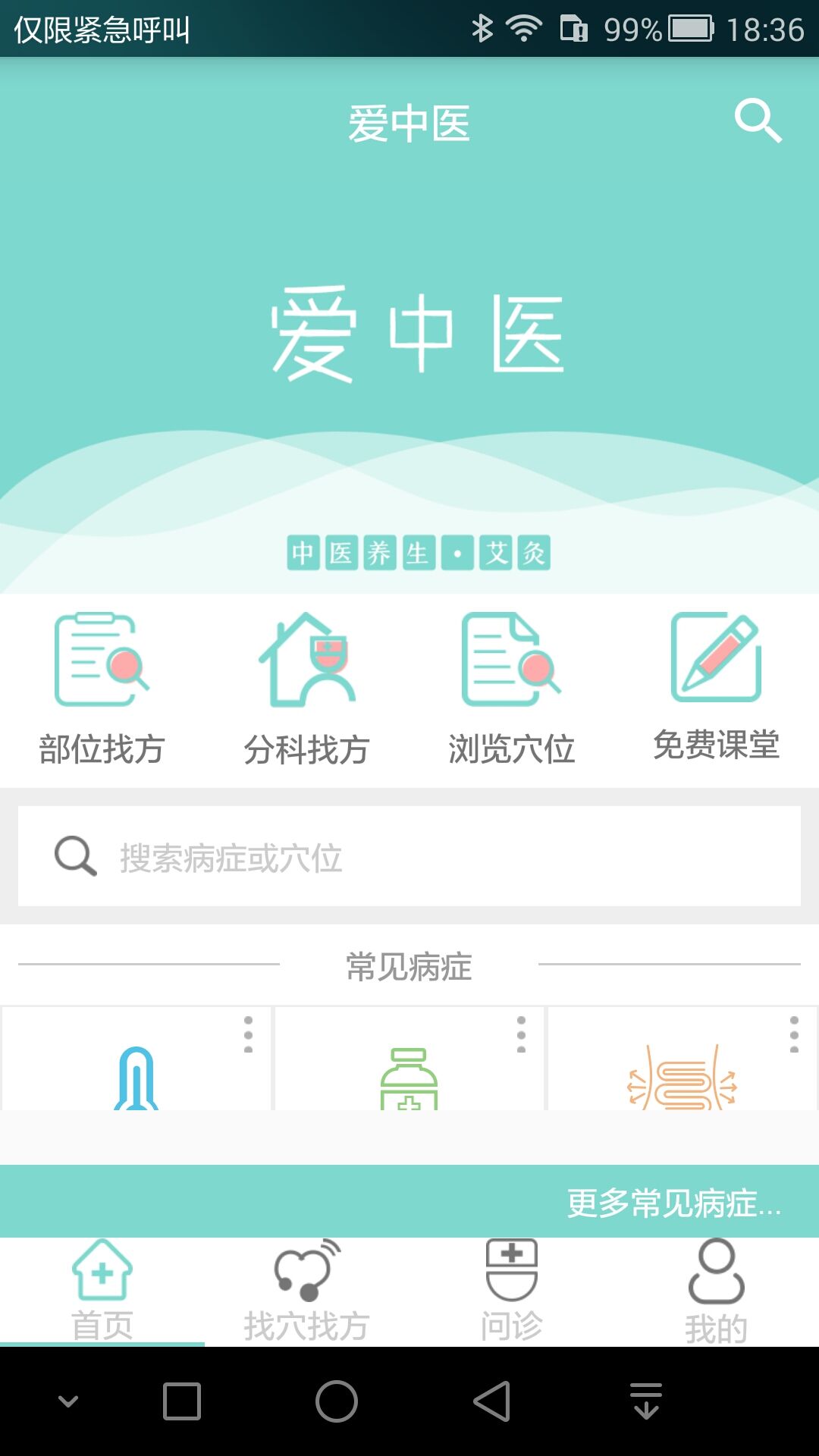Image resolution: width=819 pixels, height=1456 pixels.
Task: Go back using the system back button
Action: tap(491, 1401)
